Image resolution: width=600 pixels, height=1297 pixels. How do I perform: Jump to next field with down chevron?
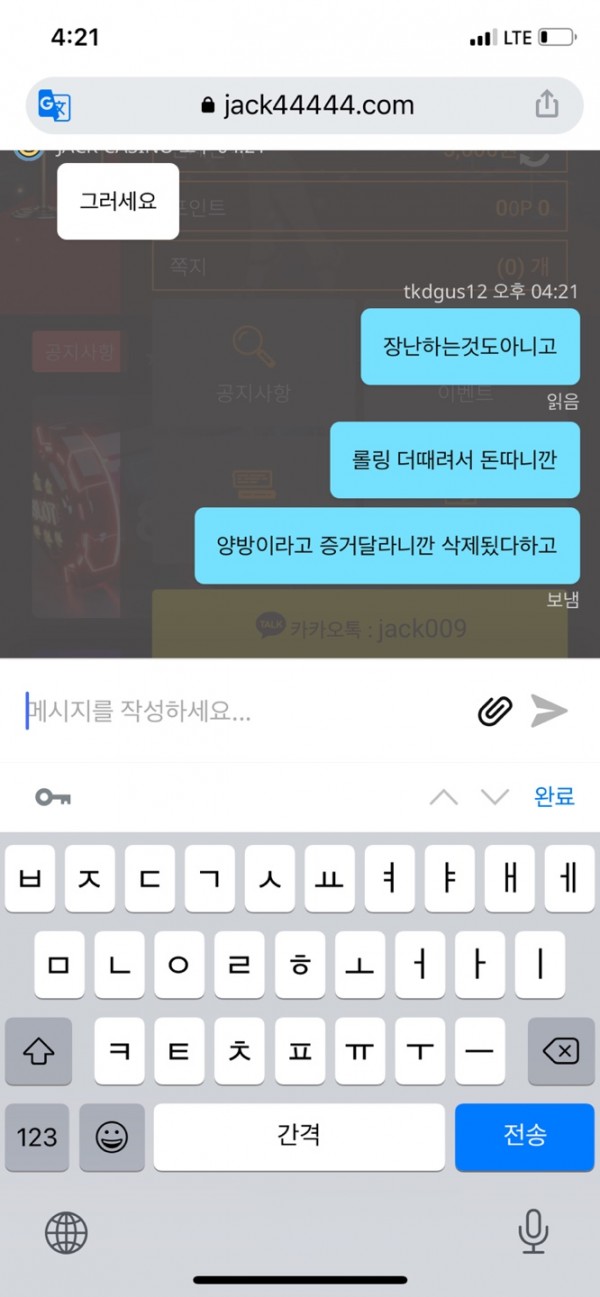point(495,797)
